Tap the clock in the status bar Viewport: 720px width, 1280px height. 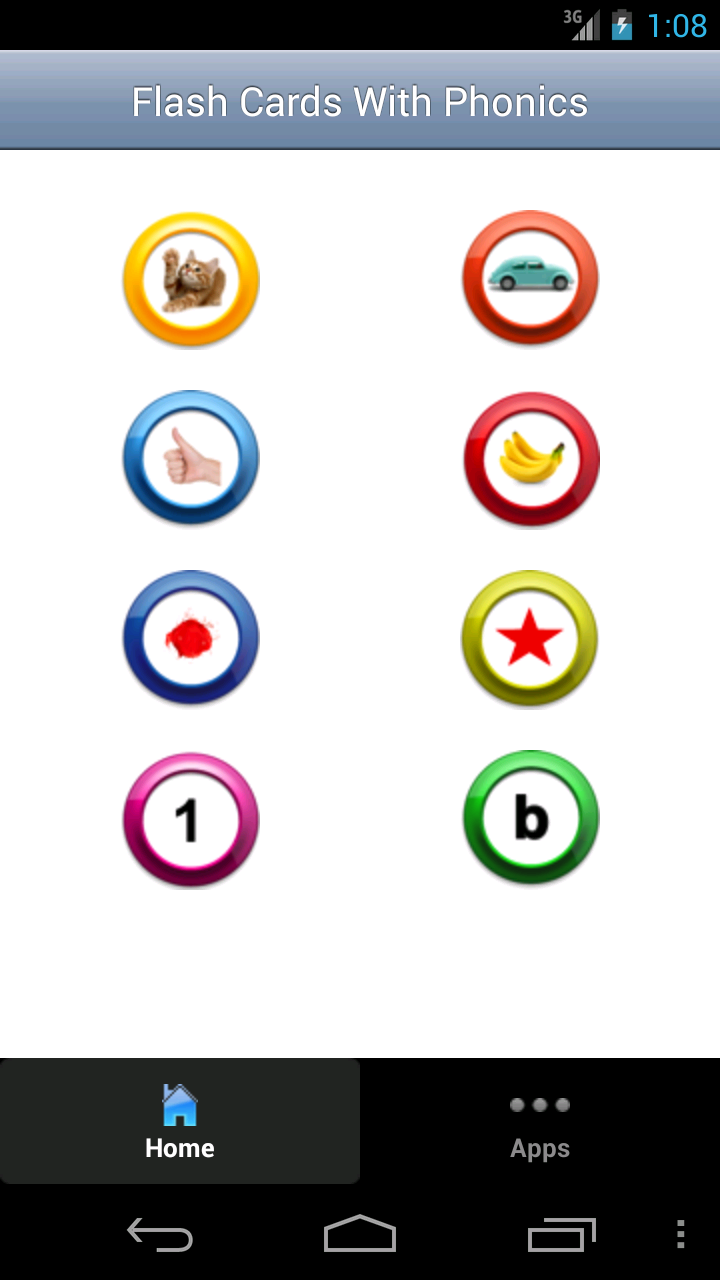[x=678, y=26]
